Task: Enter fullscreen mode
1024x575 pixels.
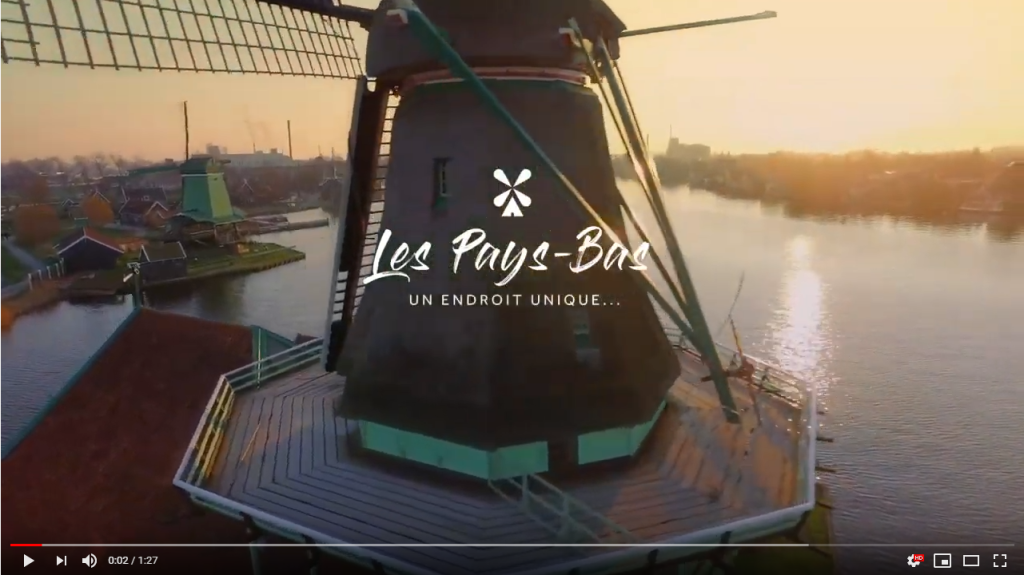Action: pyautogui.click(x=999, y=560)
